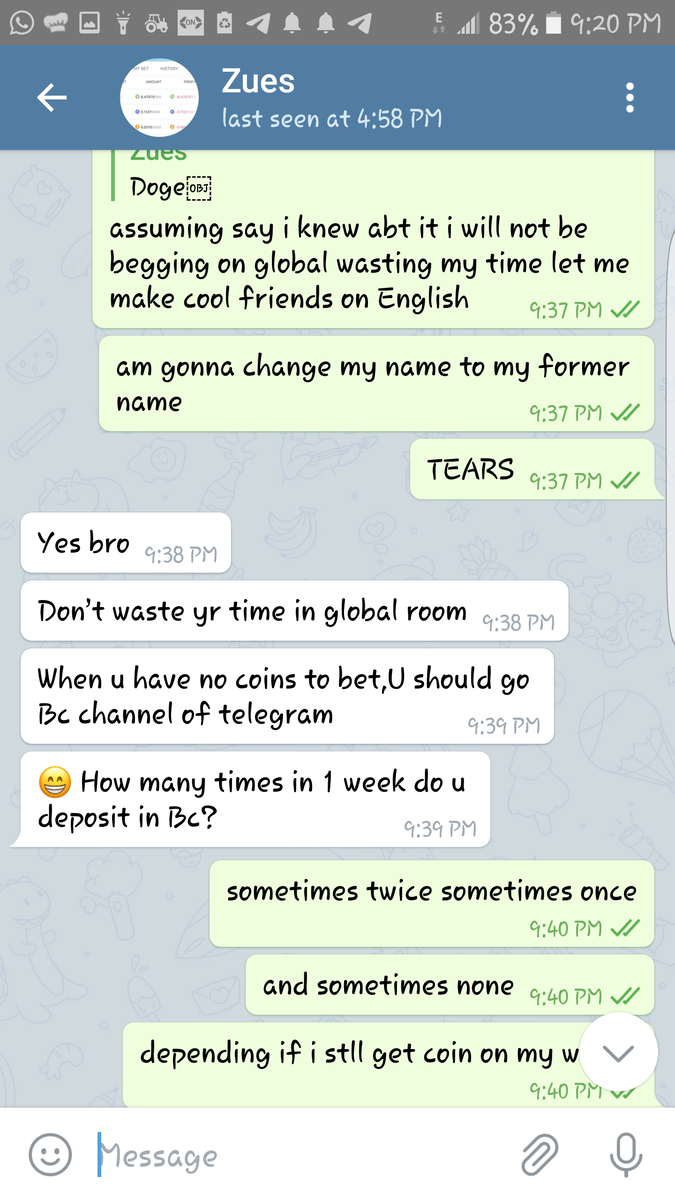Image resolution: width=675 pixels, height=1200 pixels.
Task: Go back to the chat list
Action: (52, 97)
